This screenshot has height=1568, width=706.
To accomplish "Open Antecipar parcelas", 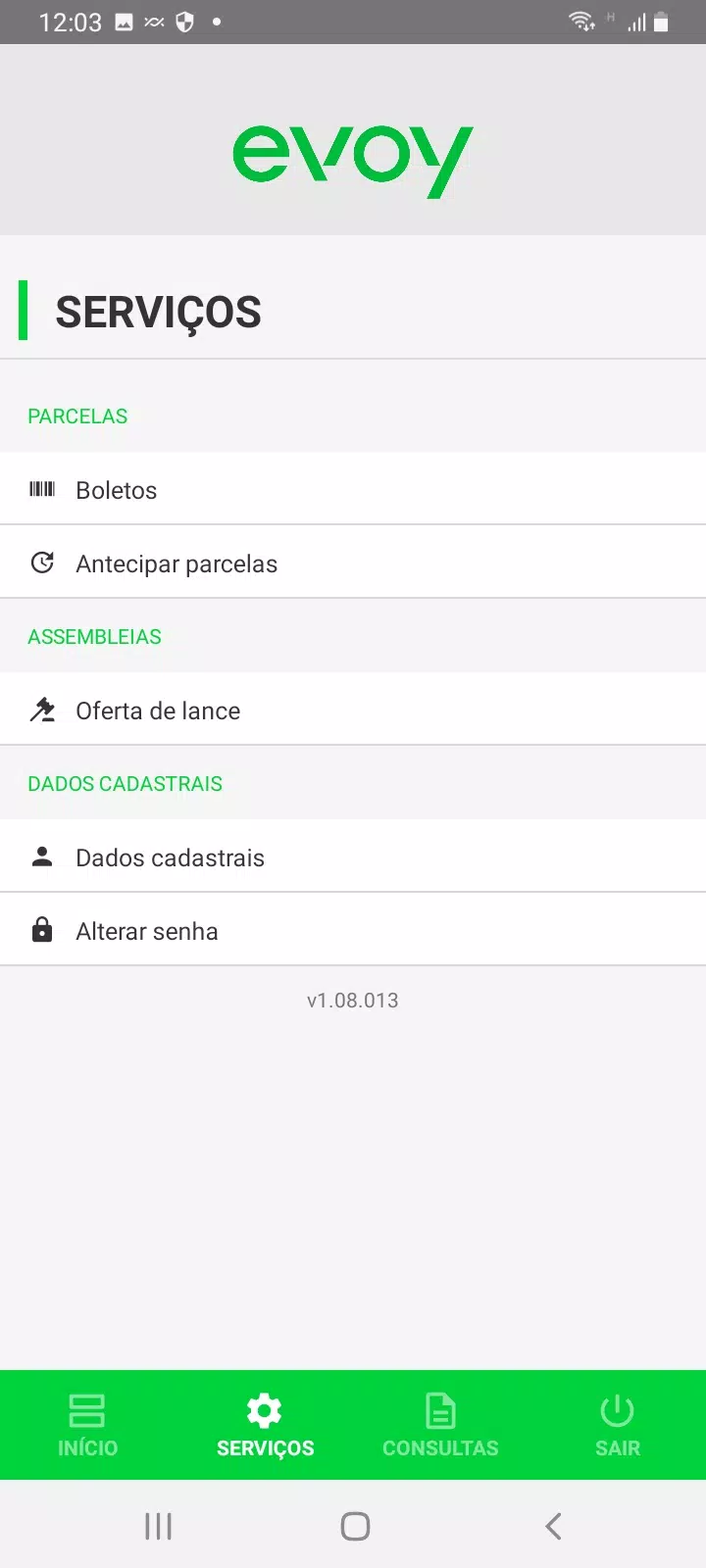I will point(353,563).
